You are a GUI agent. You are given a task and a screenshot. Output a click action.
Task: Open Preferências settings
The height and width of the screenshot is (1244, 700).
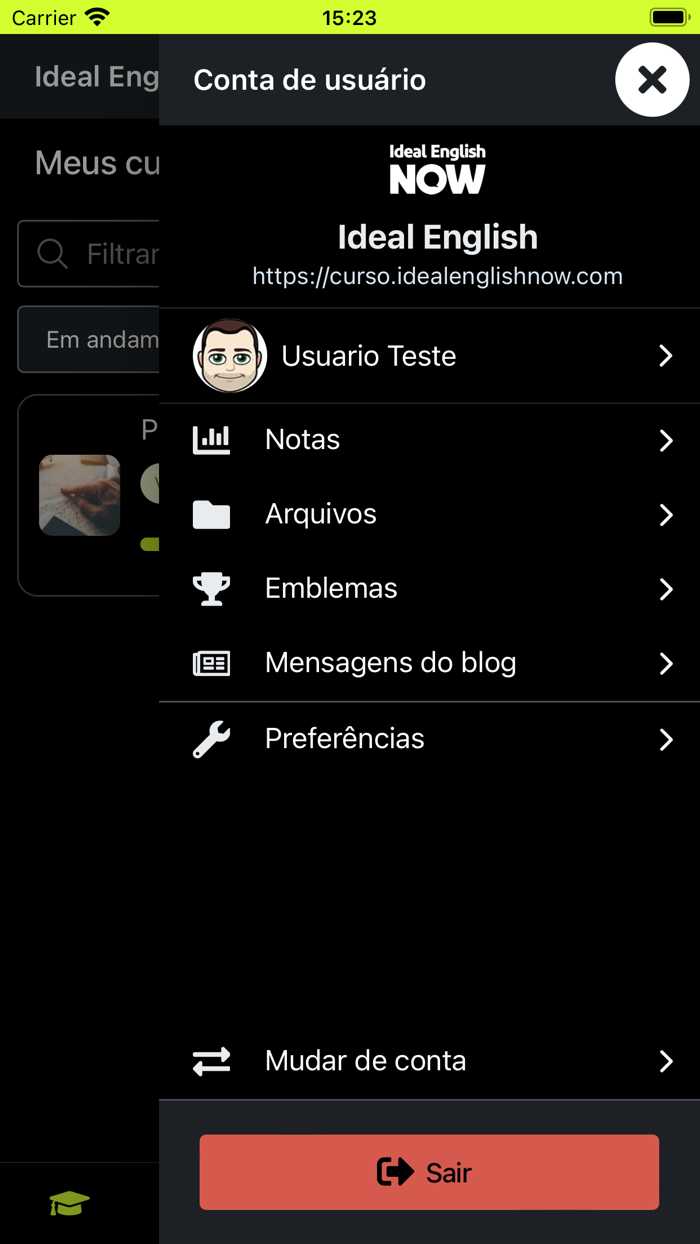click(430, 739)
